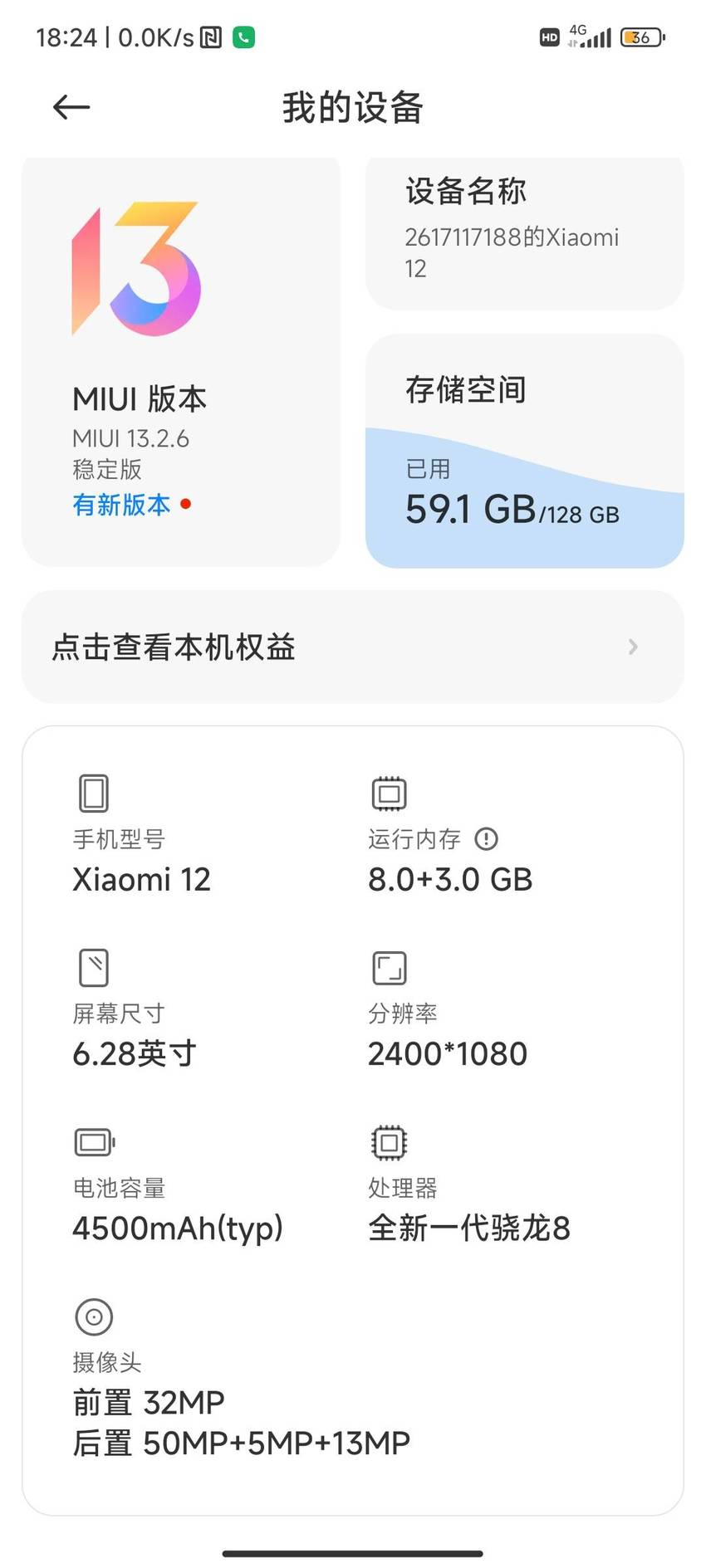Open the storage space card
Image resolution: width=706 pixels, height=1568 pixels.
coord(525,452)
